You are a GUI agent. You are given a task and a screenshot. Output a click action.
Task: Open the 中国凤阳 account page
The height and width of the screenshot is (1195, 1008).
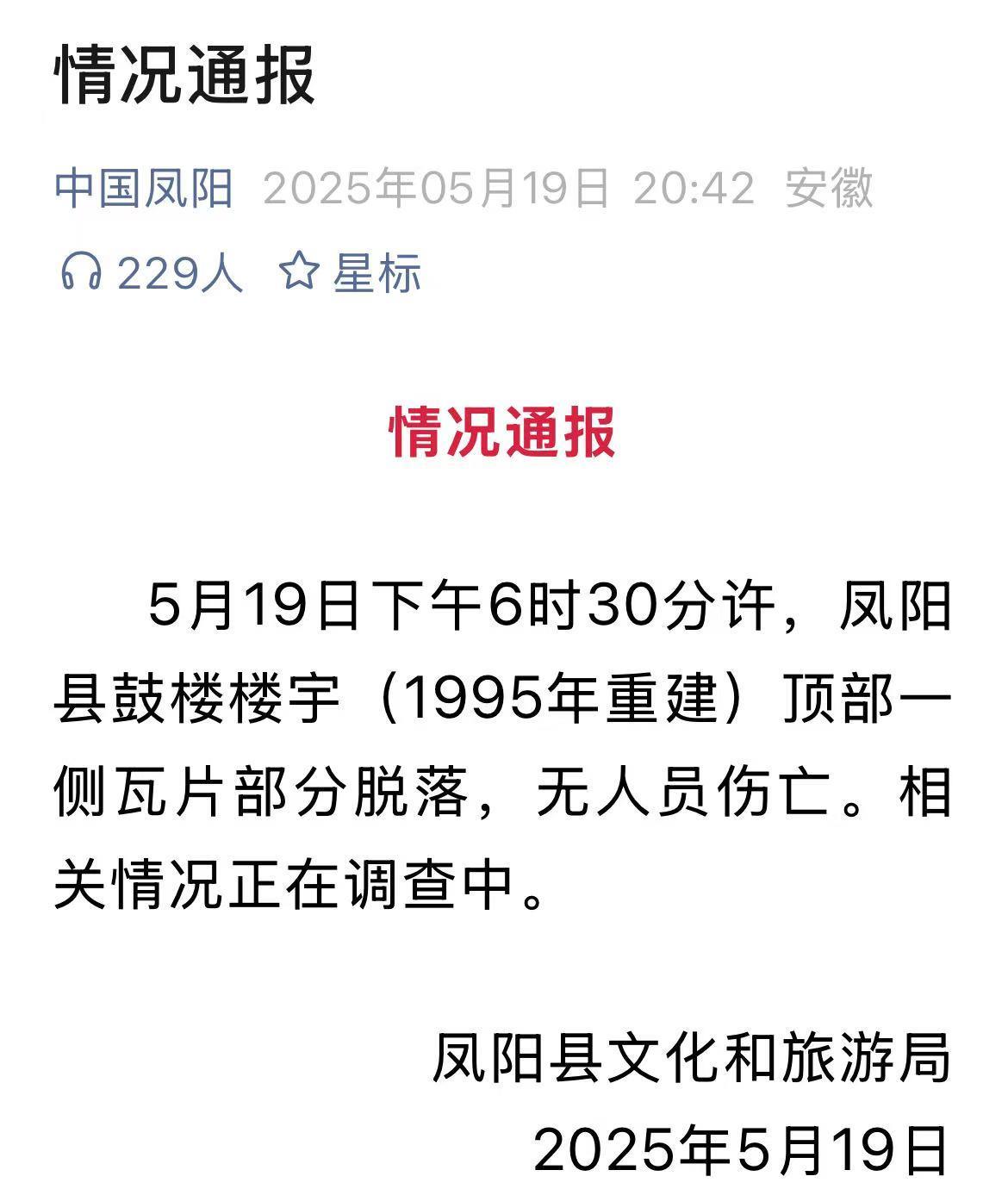pos(144,188)
